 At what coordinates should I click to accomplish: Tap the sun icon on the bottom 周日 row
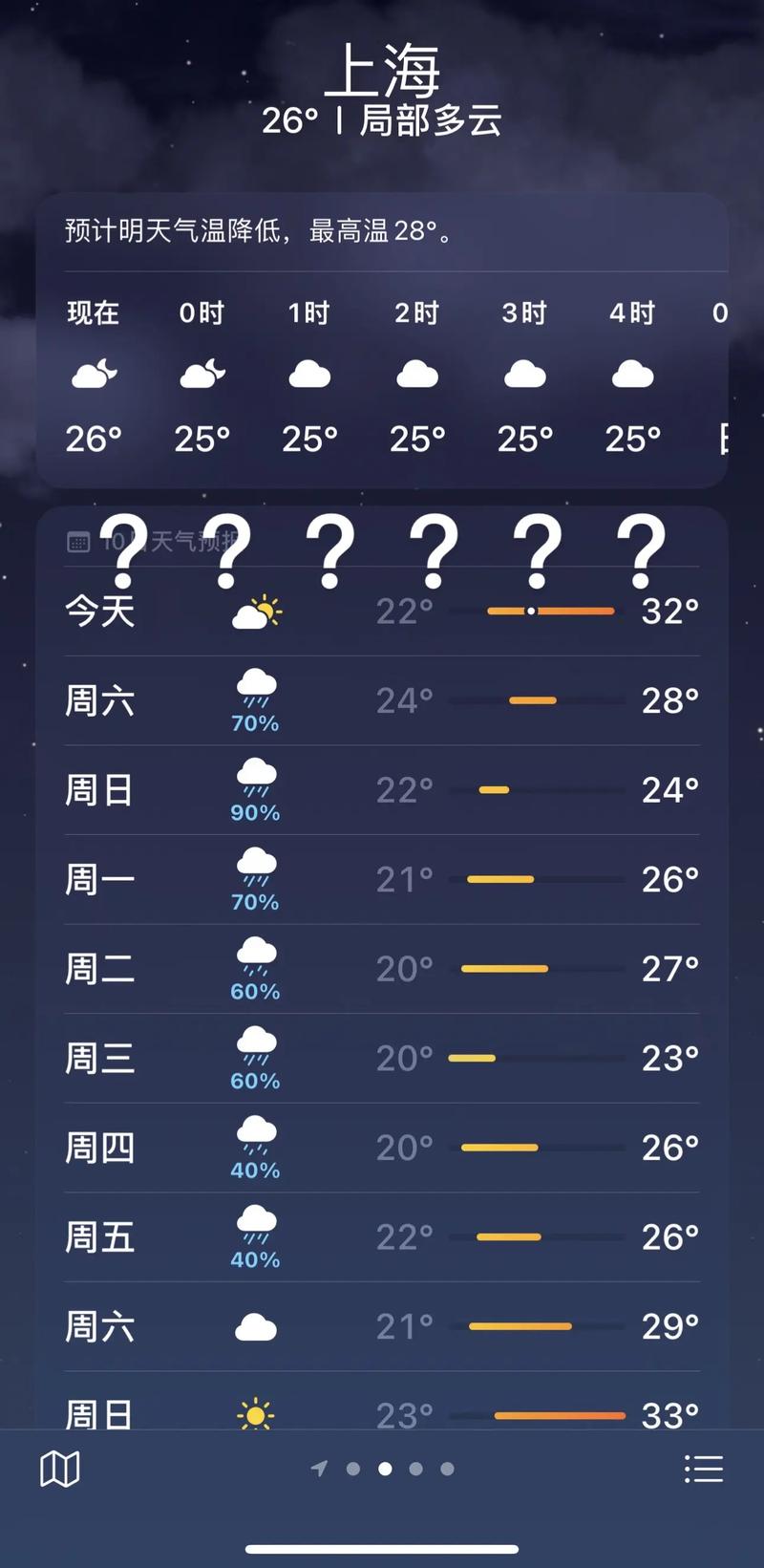click(x=254, y=1415)
